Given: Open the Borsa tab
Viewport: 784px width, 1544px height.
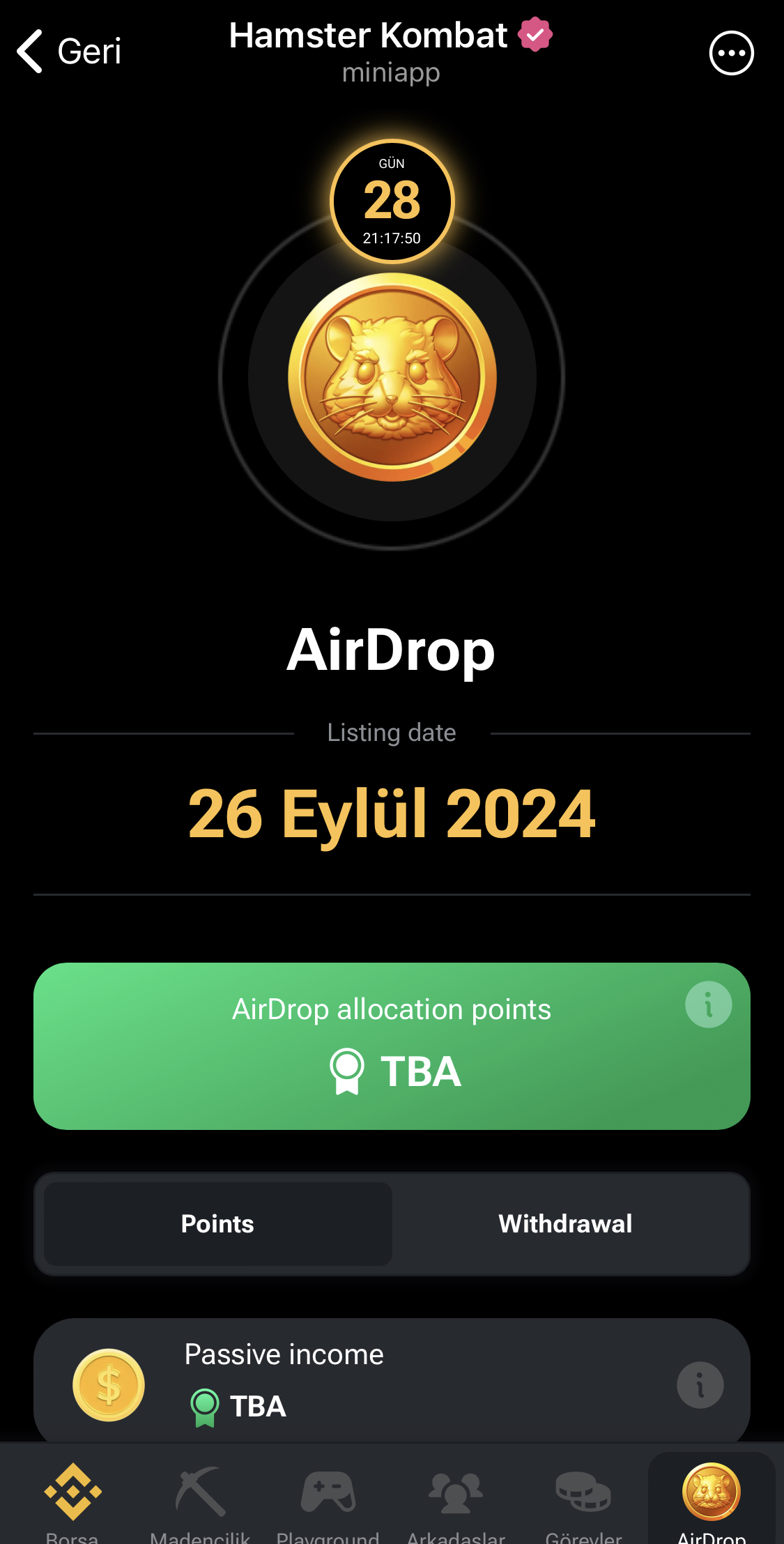Looking at the screenshot, I should pyautogui.click(x=72, y=1499).
